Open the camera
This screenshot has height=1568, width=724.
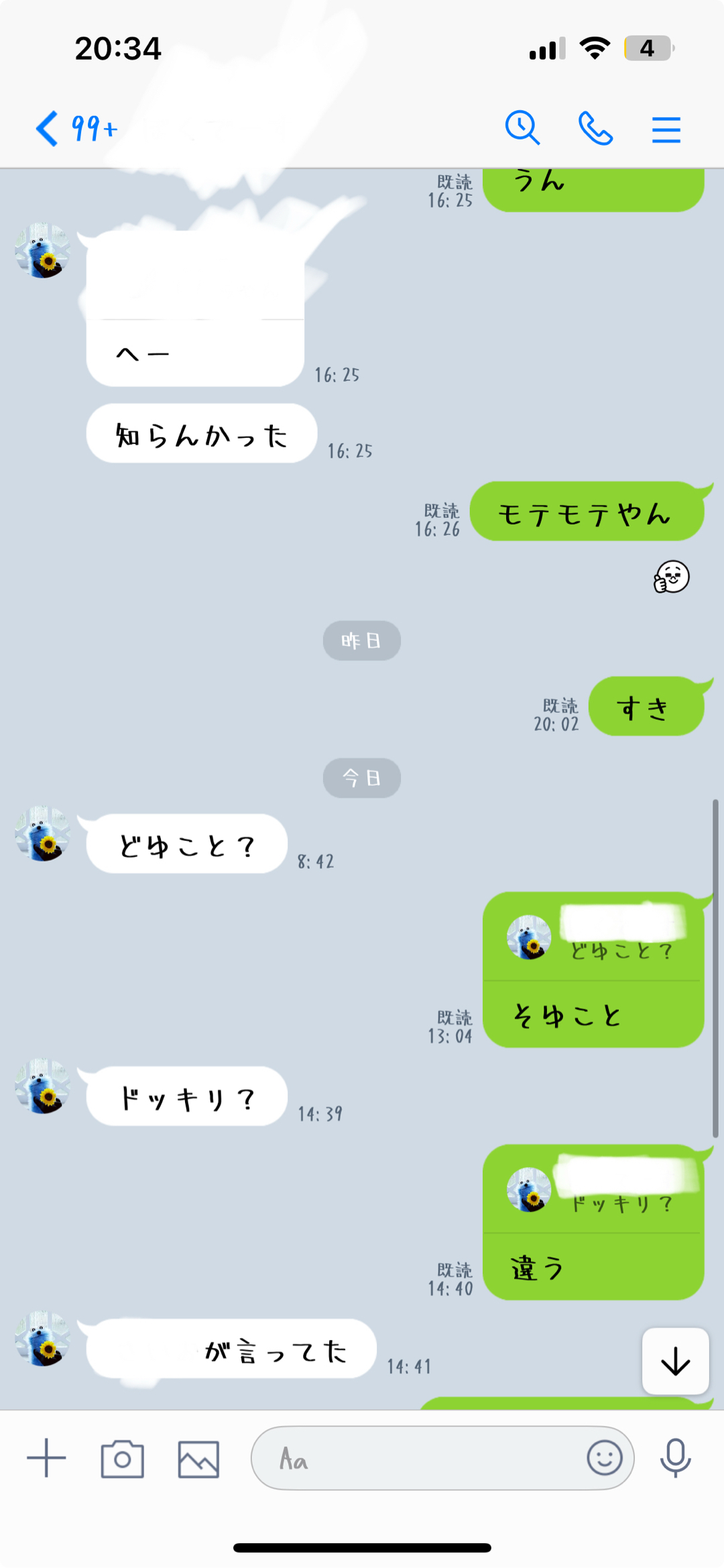coord(122,1458)
